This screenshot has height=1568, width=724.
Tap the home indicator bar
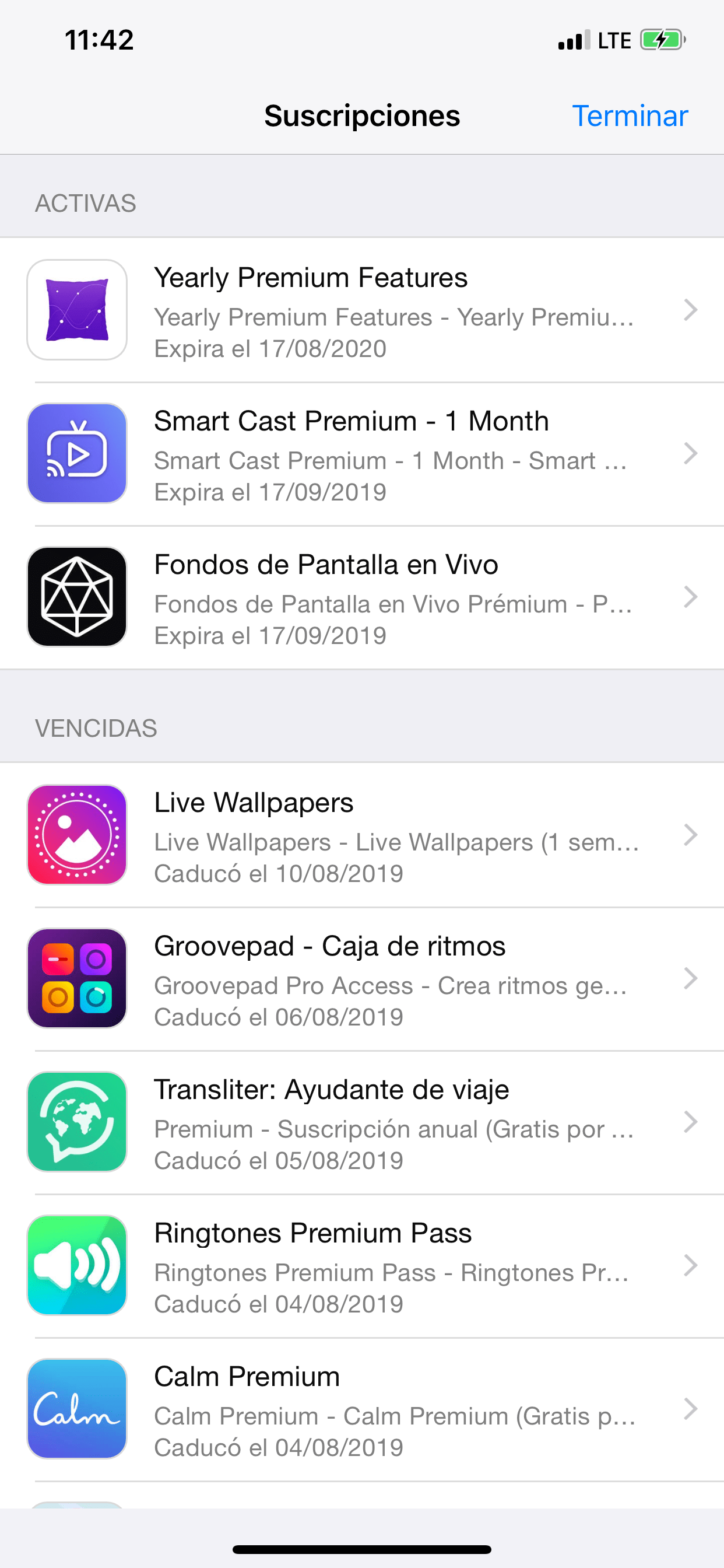(362, 1546)
